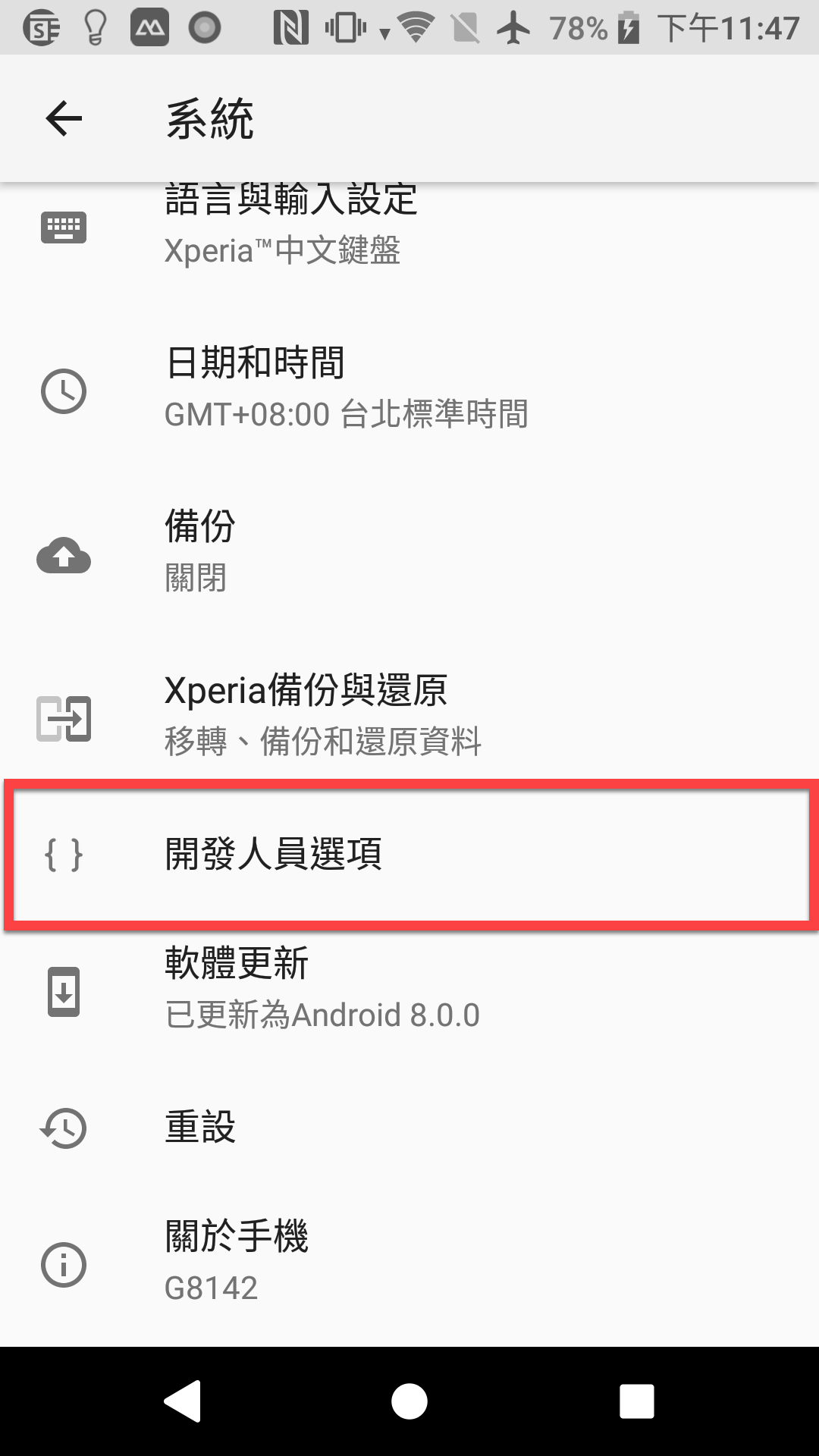Open the 重設 options

[x=409, y=1127]
